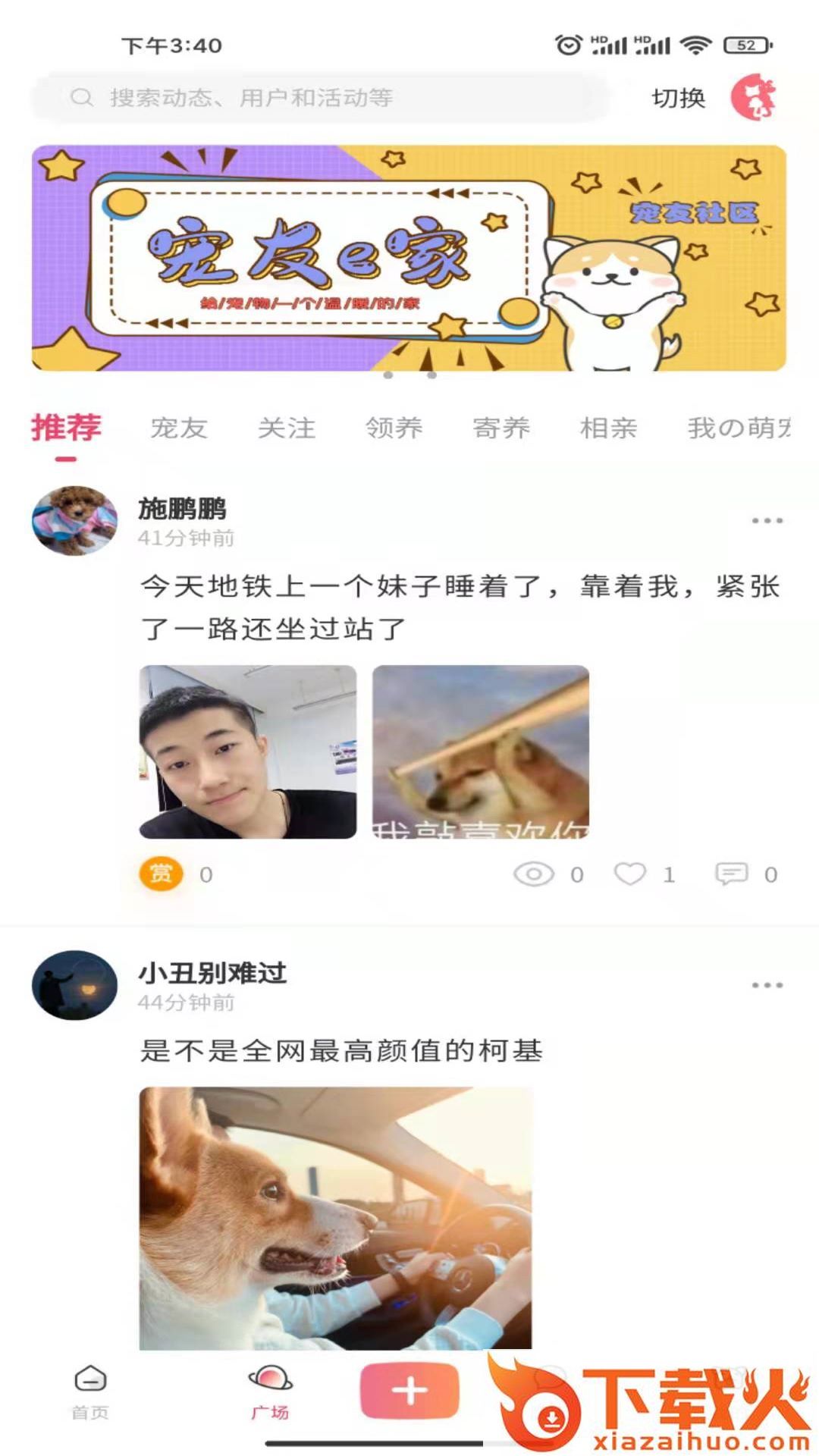Switch to the 宠友 tab
The image size is (819, 1456).
pos(179,428)
